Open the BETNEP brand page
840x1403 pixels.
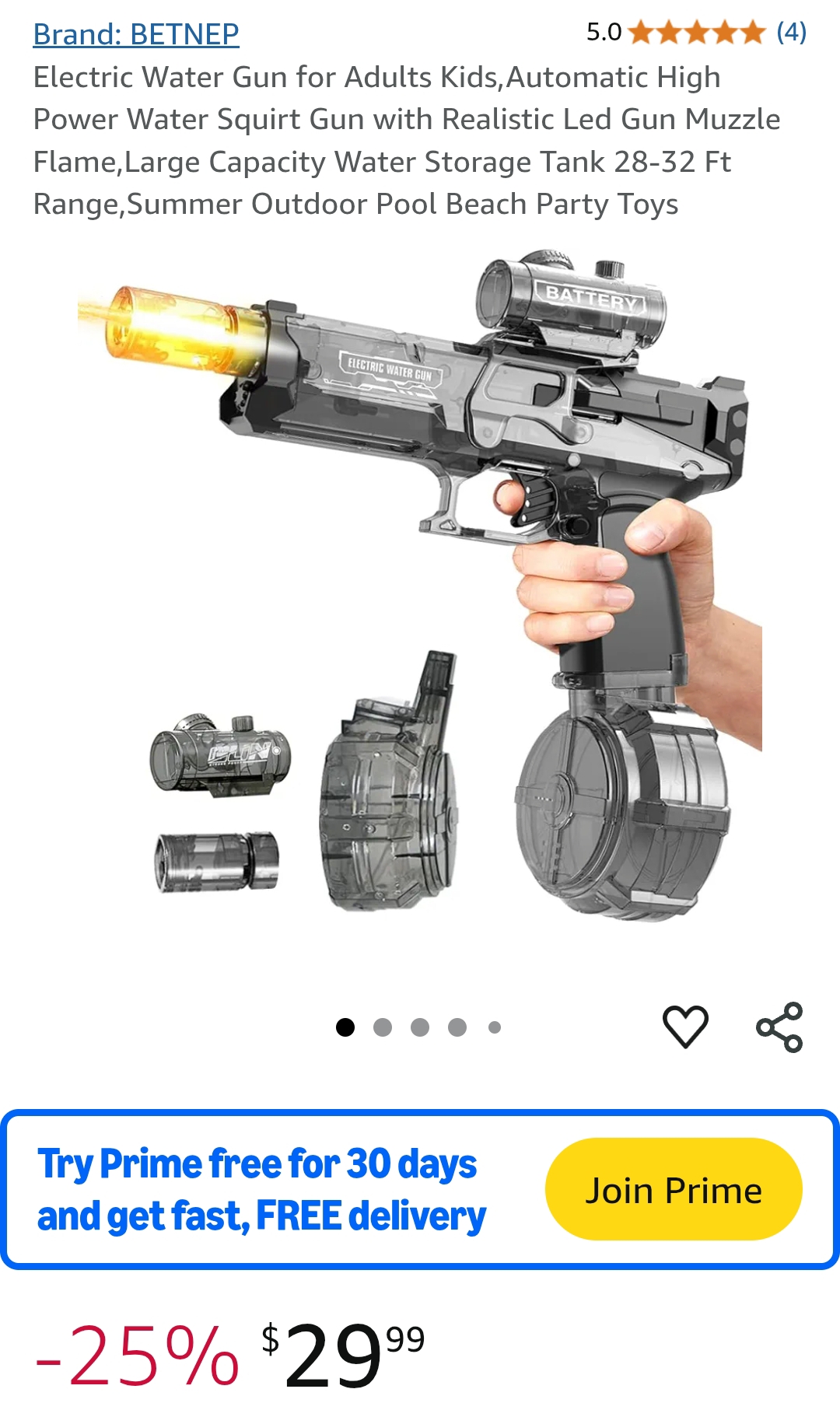tap(136, 34)
